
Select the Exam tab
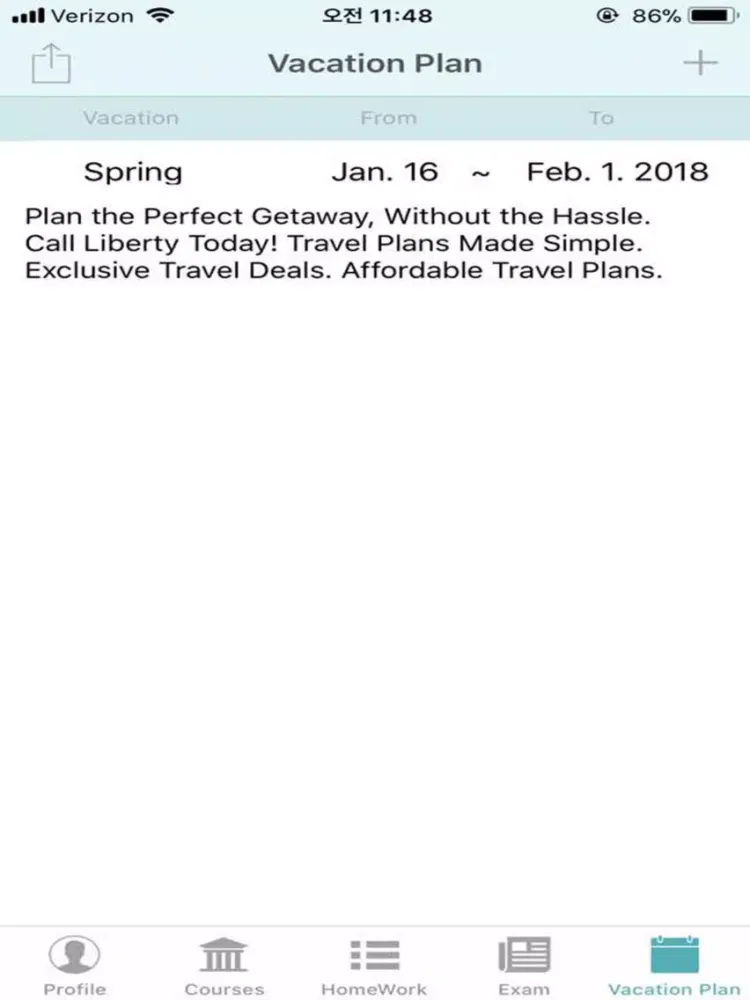coord(524,965)
